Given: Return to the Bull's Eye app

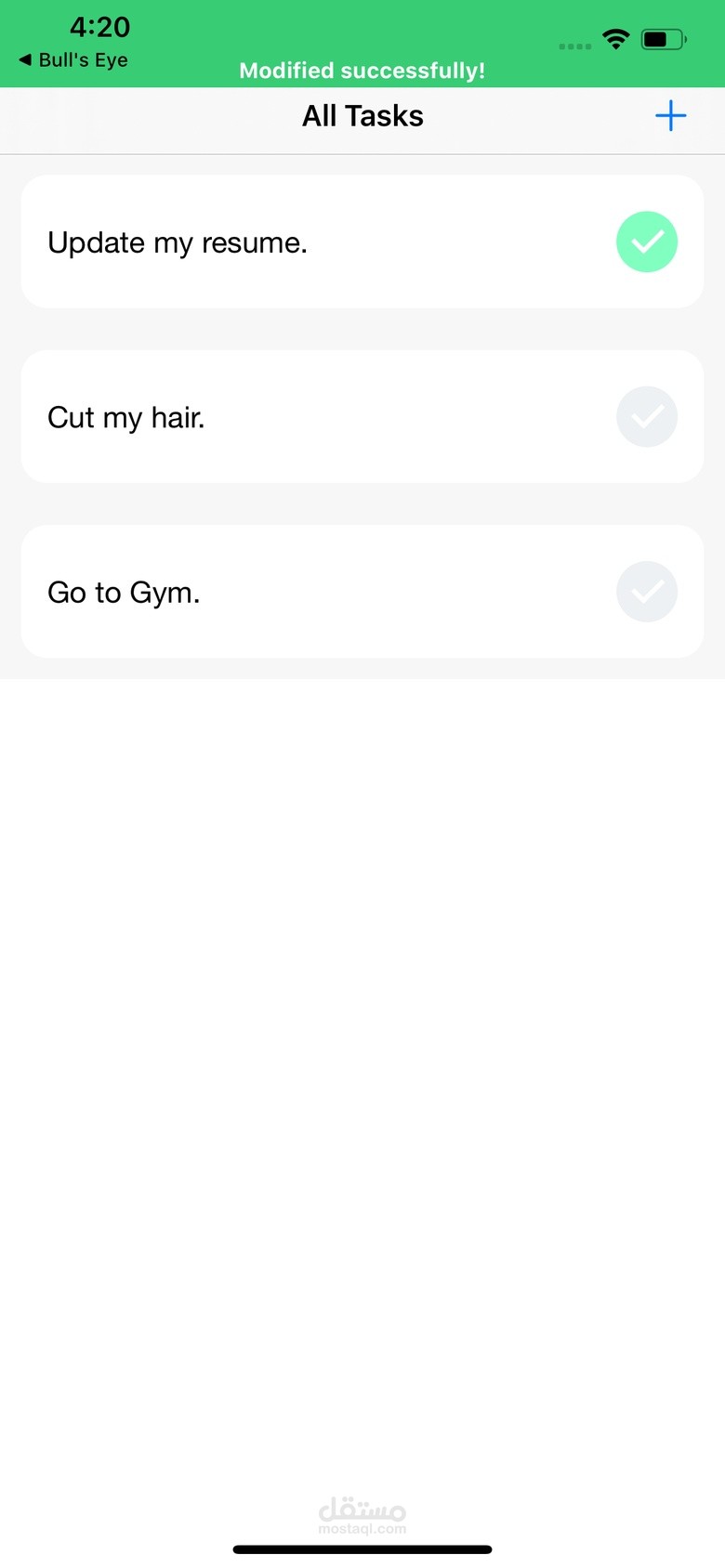Looking at the screenshot, I should (x=73, y=60).
